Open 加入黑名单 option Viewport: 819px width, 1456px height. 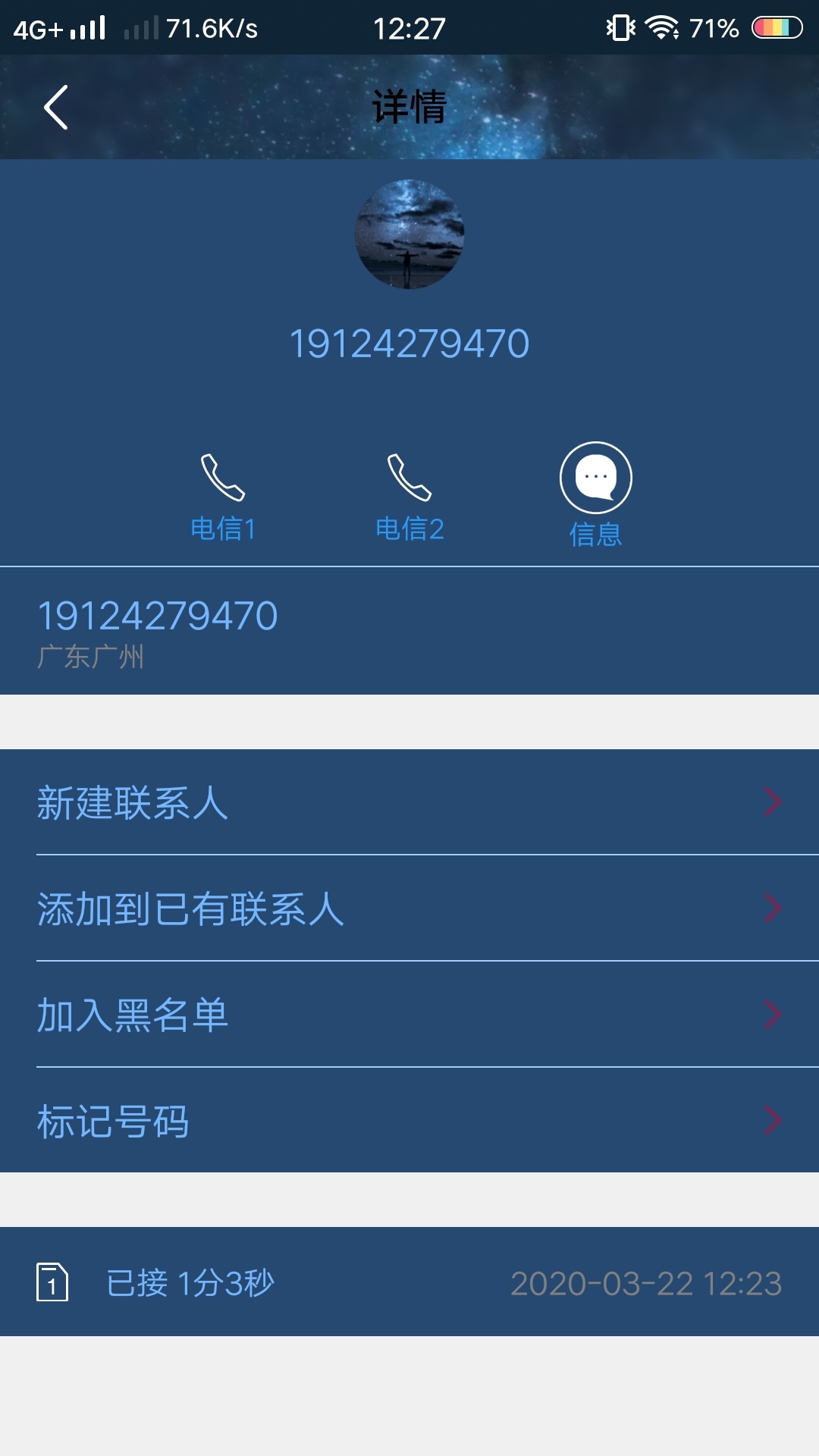click(409, 1015)
